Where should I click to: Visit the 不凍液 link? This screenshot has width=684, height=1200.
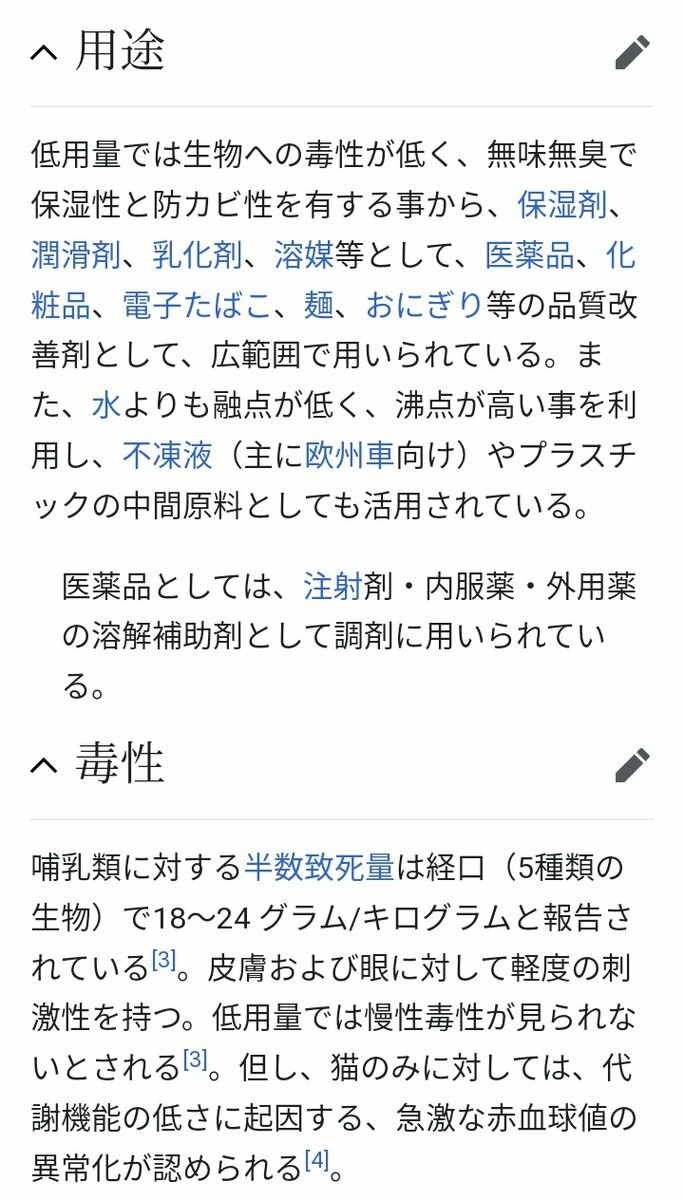tap(168, 455)
